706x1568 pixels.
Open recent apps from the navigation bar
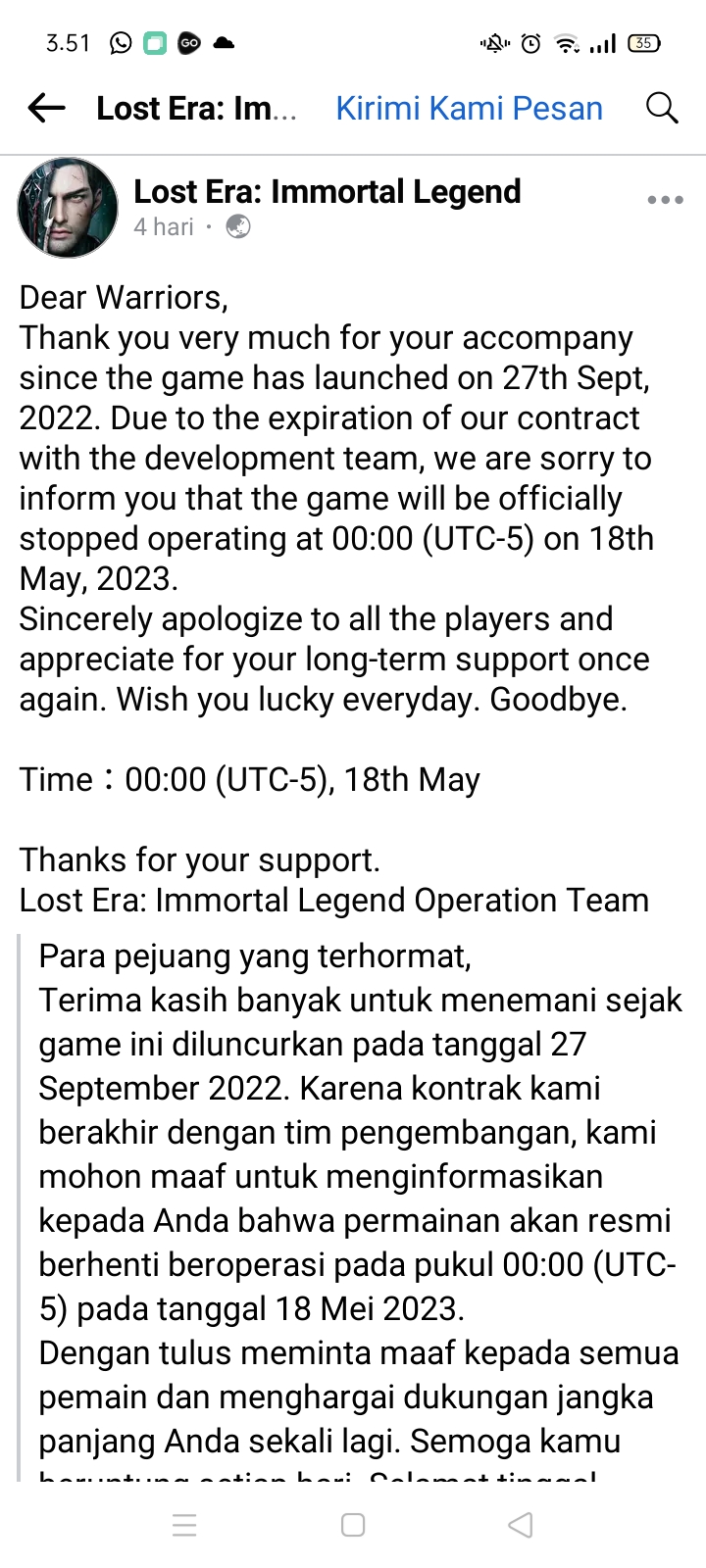(x=184, y=1525)
